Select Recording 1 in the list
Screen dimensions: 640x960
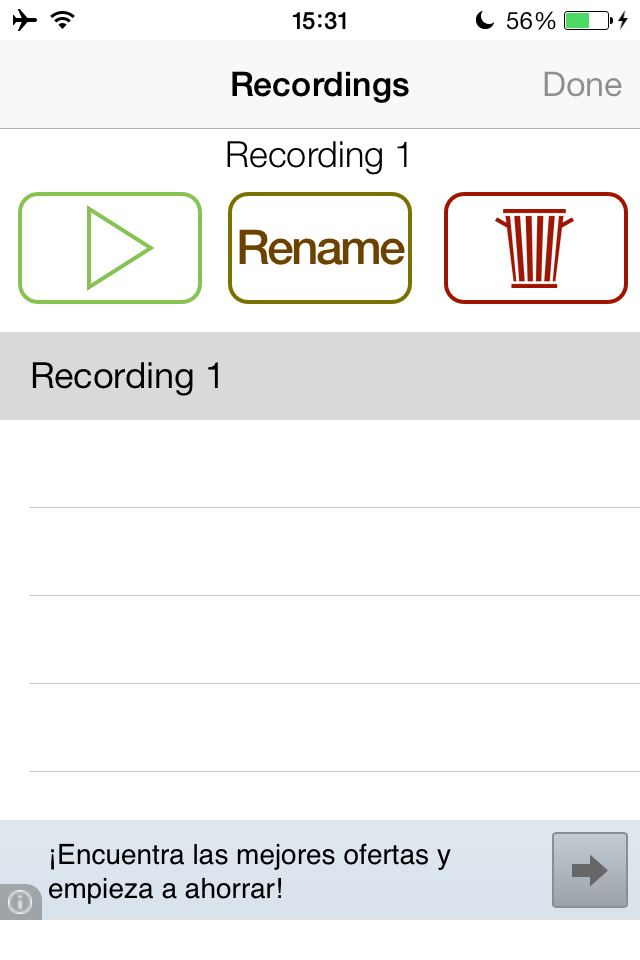click(x=320, y=376)
